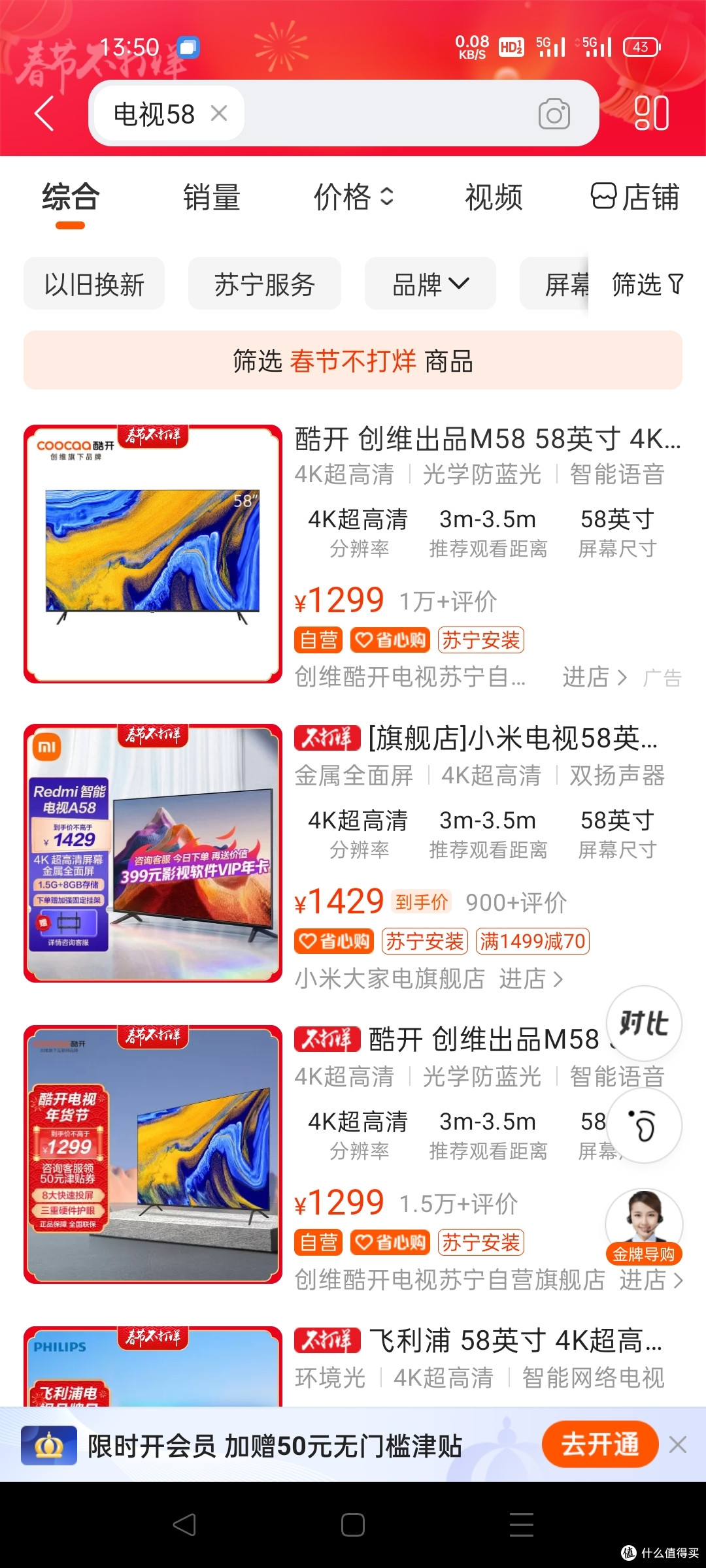
Task: Switch the list layout view icon
Action: (x=651, y=113)
